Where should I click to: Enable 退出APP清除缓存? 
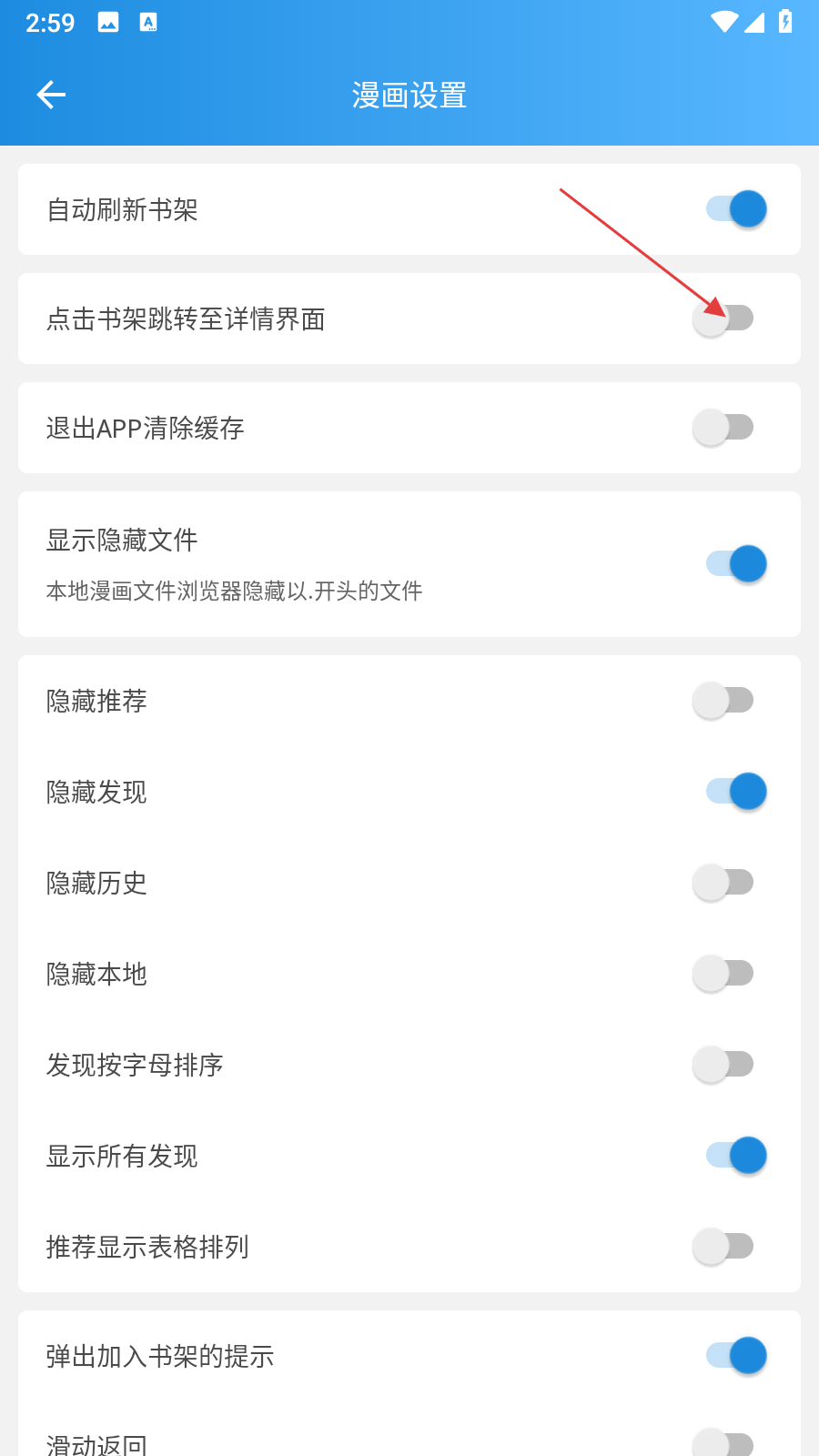723,428
